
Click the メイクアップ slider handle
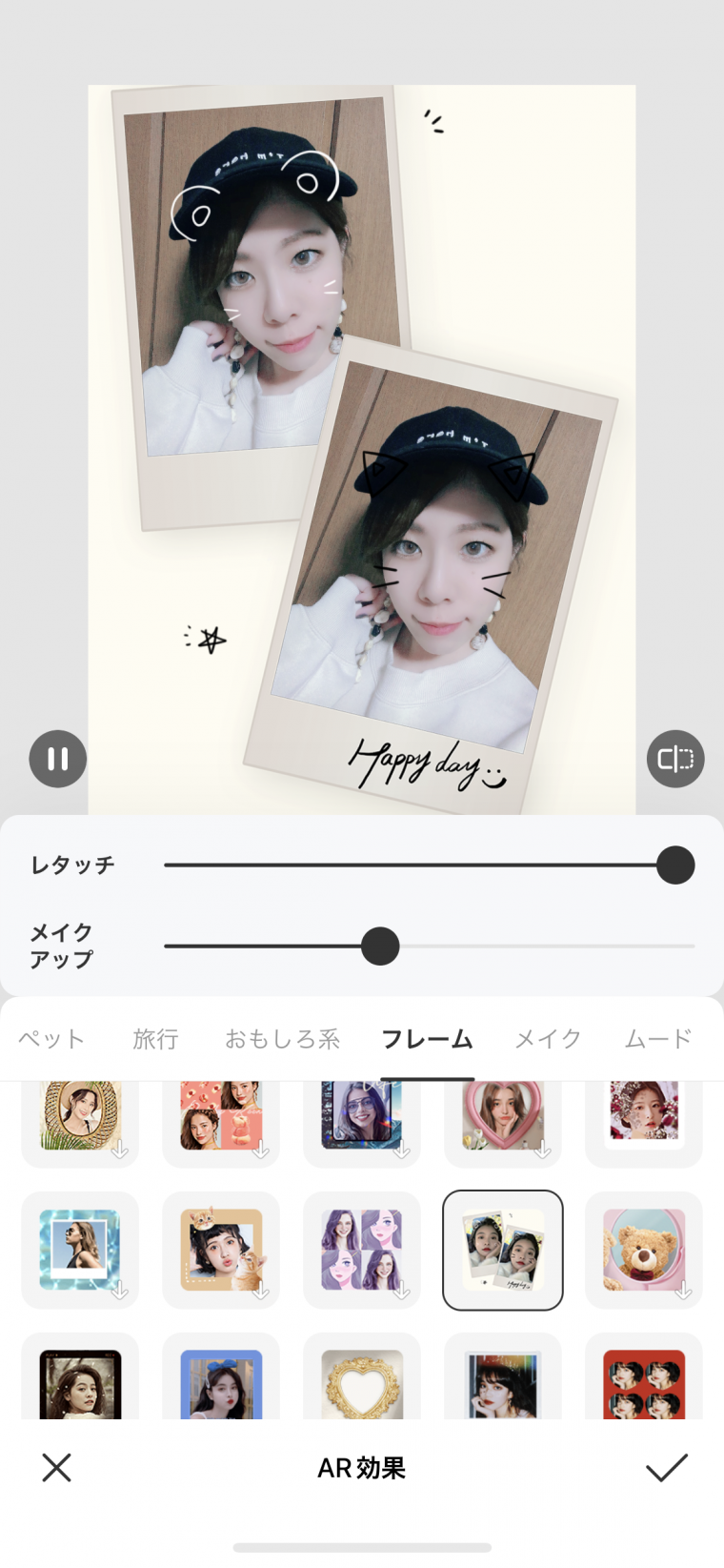pyautogui.click(x=381, y=947)
